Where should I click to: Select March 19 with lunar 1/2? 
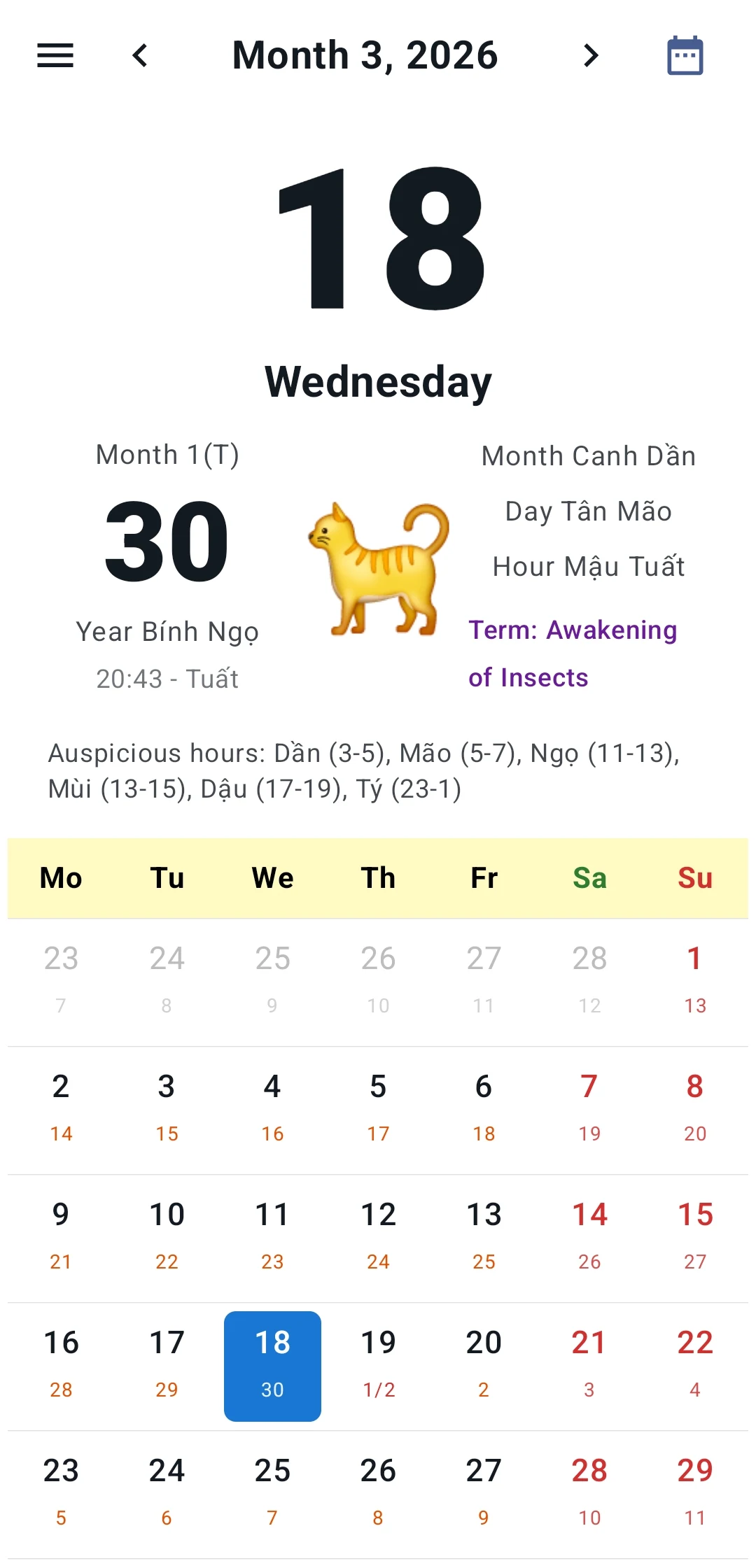[378, 1366]
